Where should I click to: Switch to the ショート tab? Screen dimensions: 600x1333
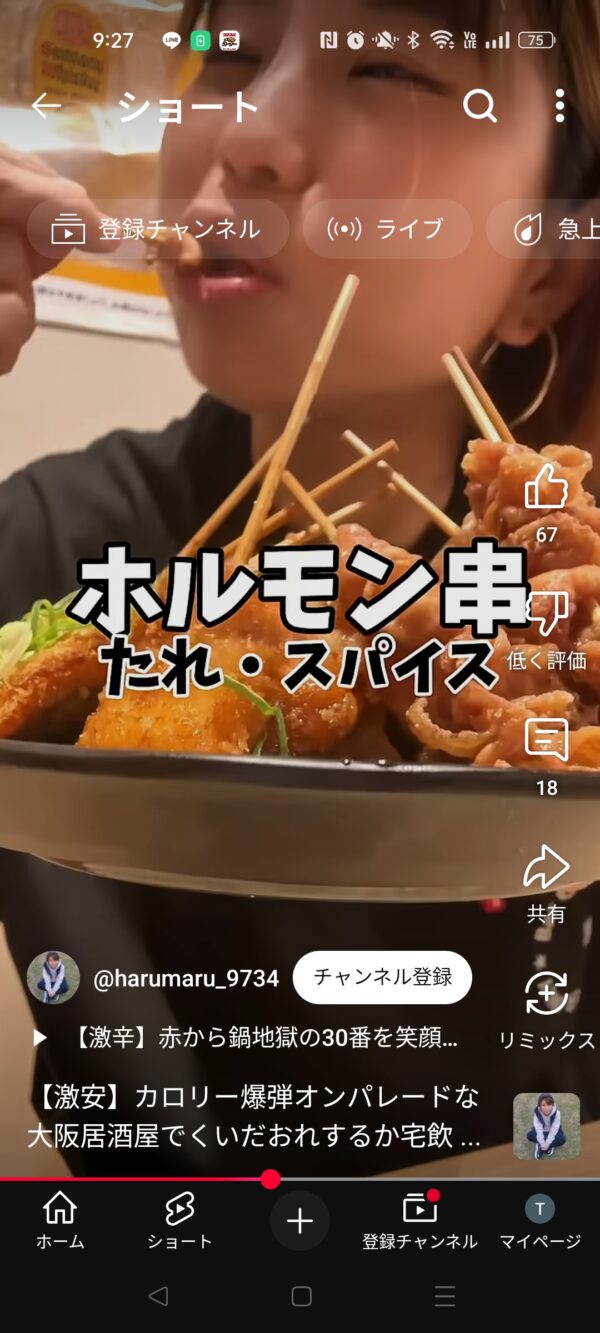pyautogui.click(x=179, y=1220)
